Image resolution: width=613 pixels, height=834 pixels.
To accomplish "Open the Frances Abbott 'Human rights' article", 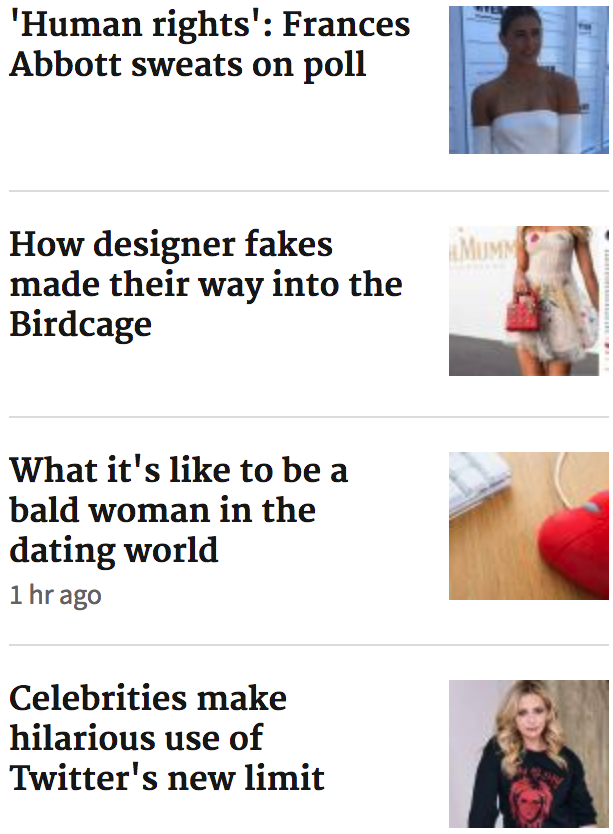I will click(209, 45).
